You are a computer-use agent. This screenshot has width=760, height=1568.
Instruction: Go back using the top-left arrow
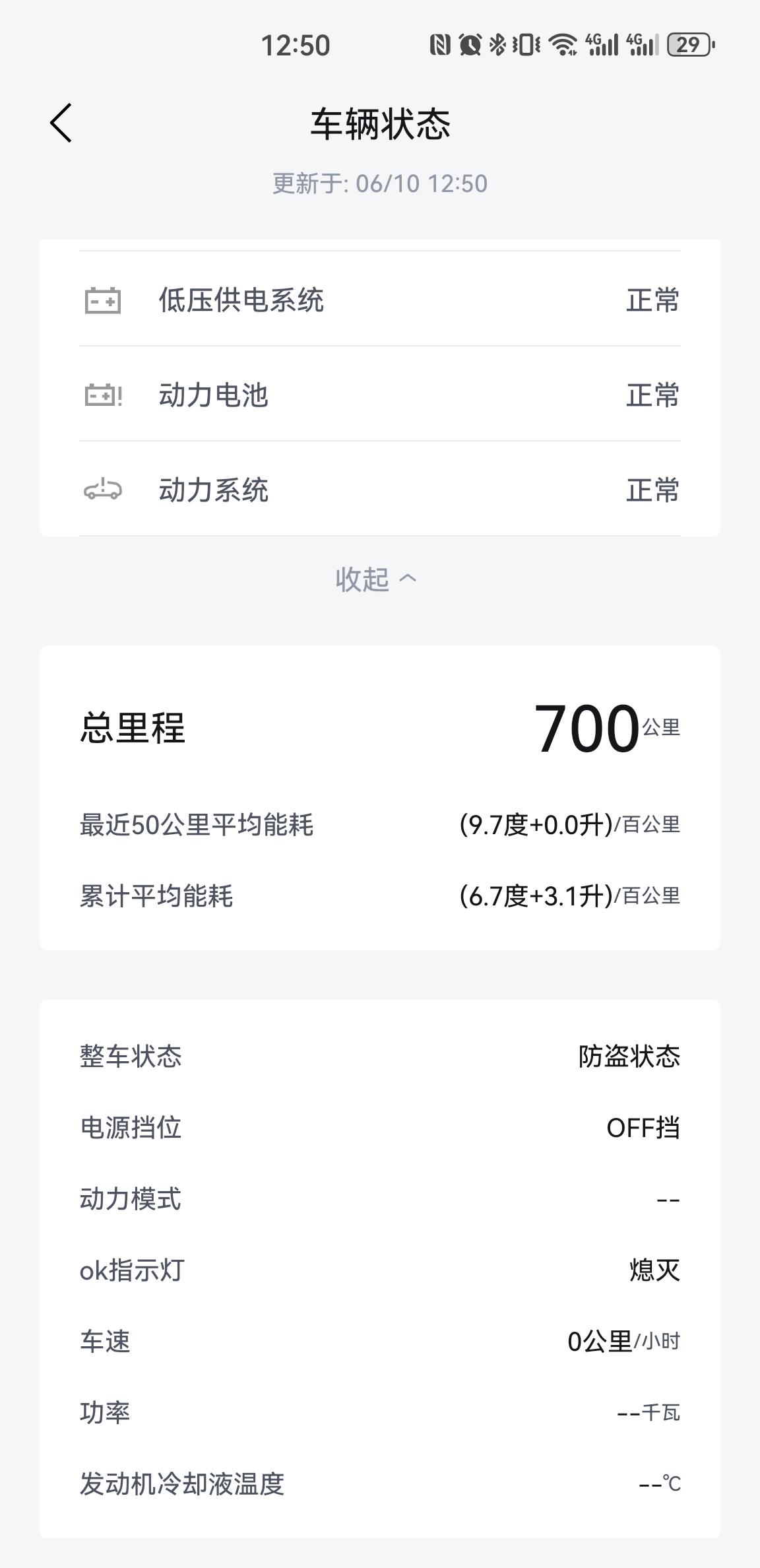61,123
